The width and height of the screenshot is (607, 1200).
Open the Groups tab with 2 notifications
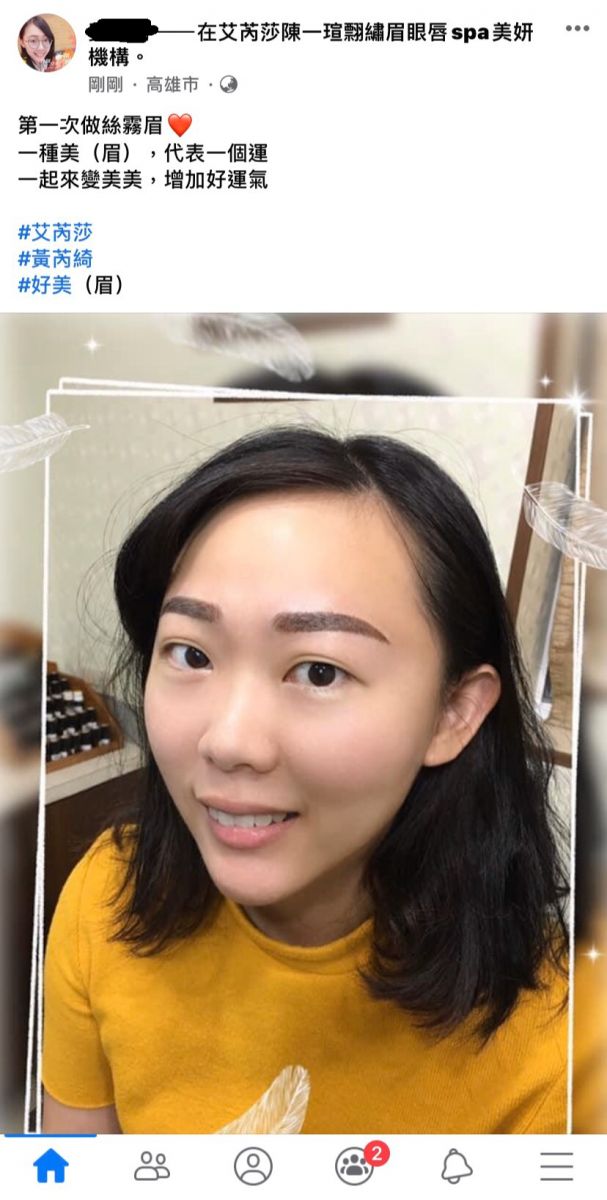coord(355,1166)
